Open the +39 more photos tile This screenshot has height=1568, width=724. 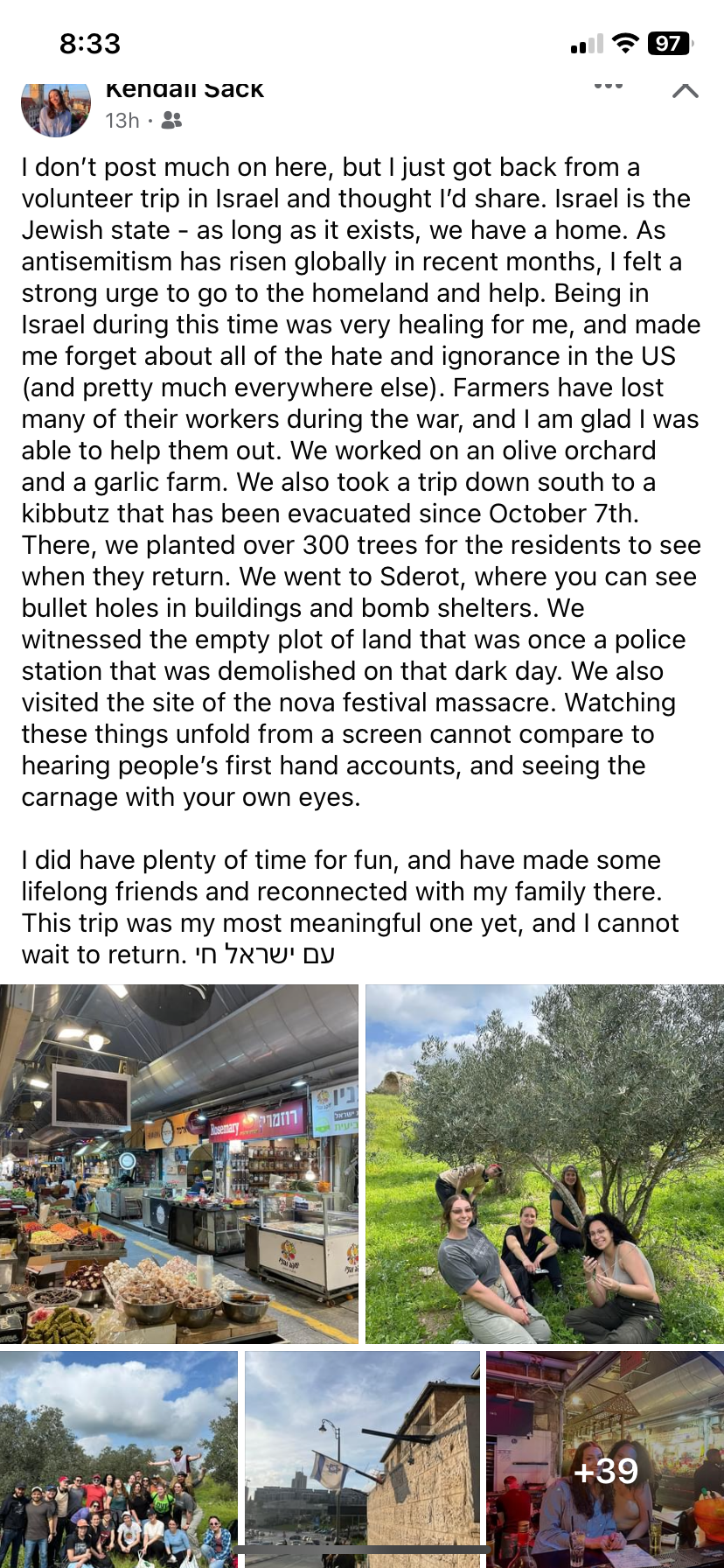(605, 1459)
